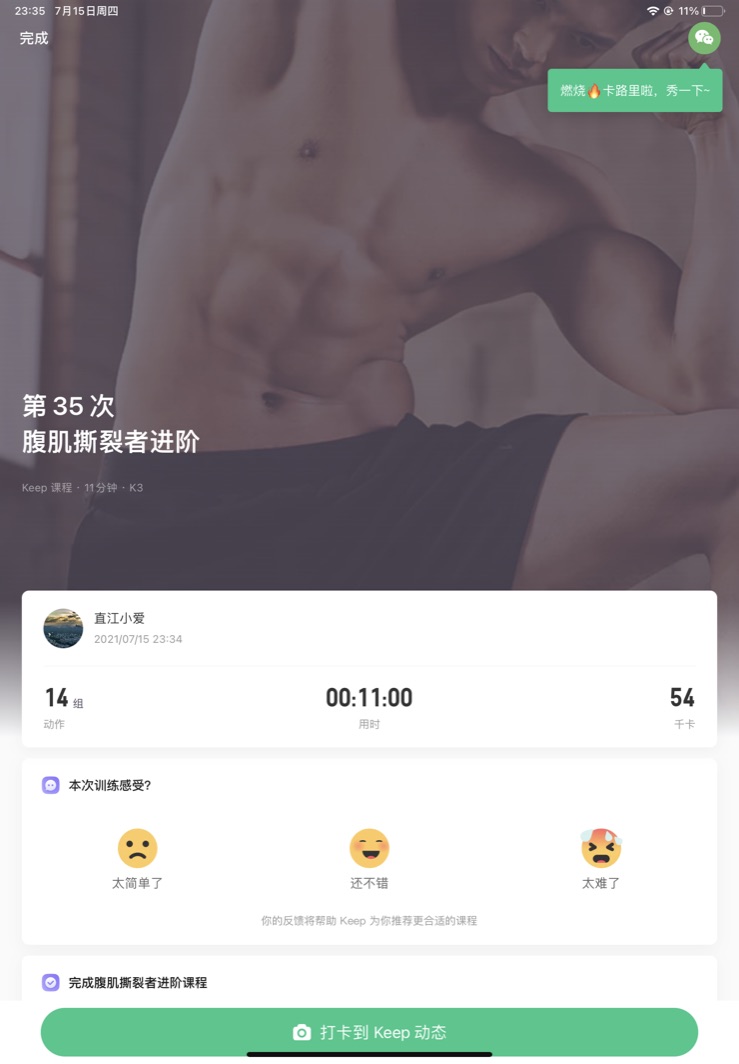Share workout via the WeChat icon
Image resolution: width=739 pixels, height=1064 pixels.
[704, 38]
